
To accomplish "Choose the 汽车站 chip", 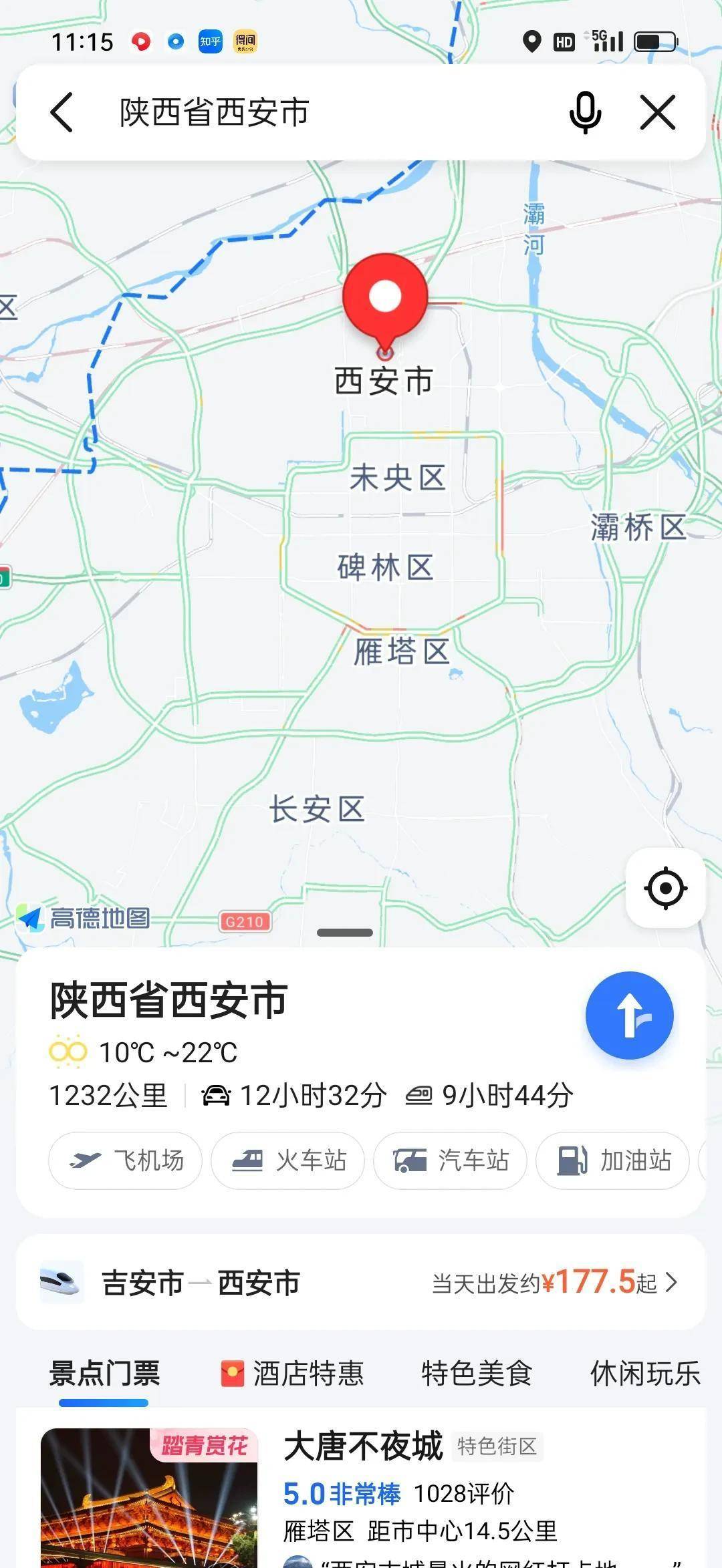I will pyautogui.click(x=451, y=1160).
